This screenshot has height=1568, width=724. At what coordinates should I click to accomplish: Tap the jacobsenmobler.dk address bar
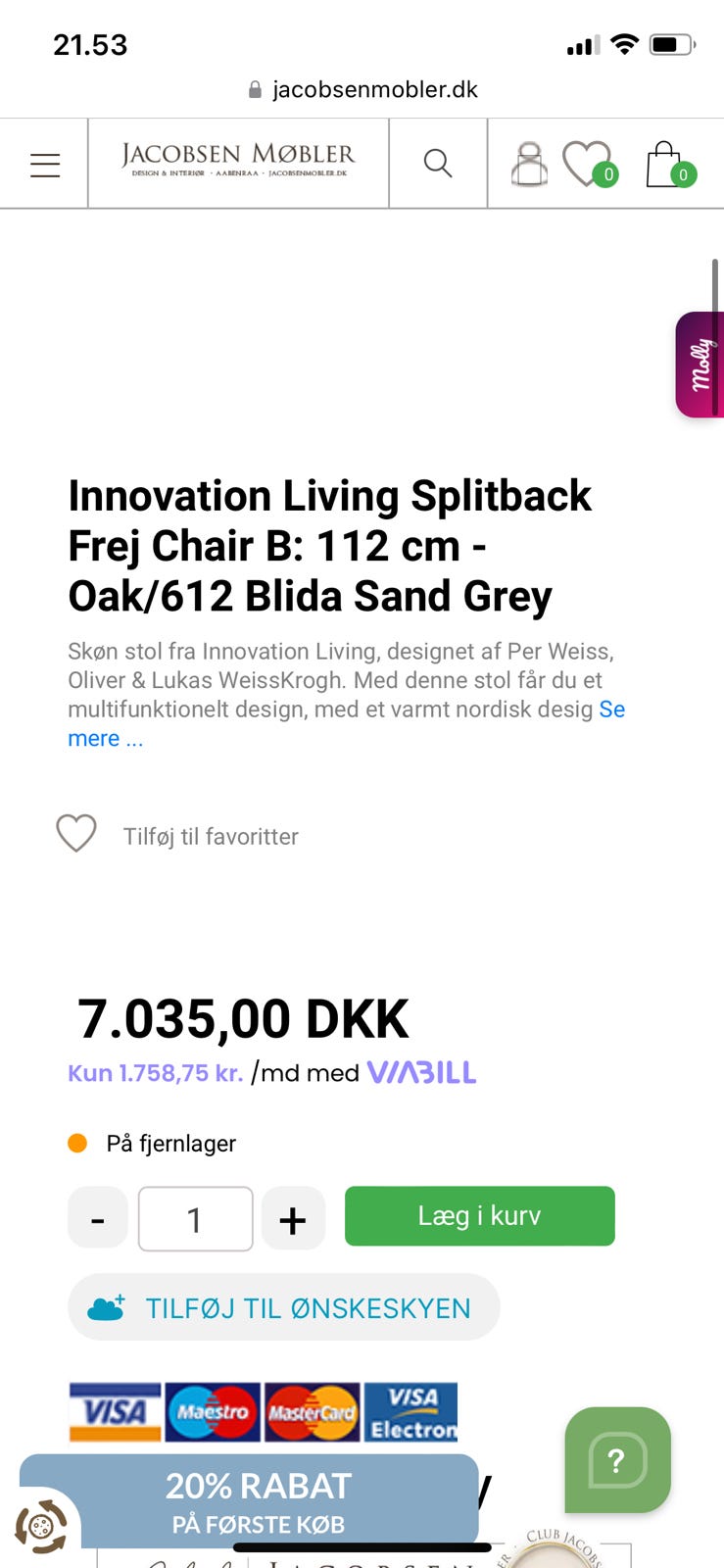click(x=362, y=90)
